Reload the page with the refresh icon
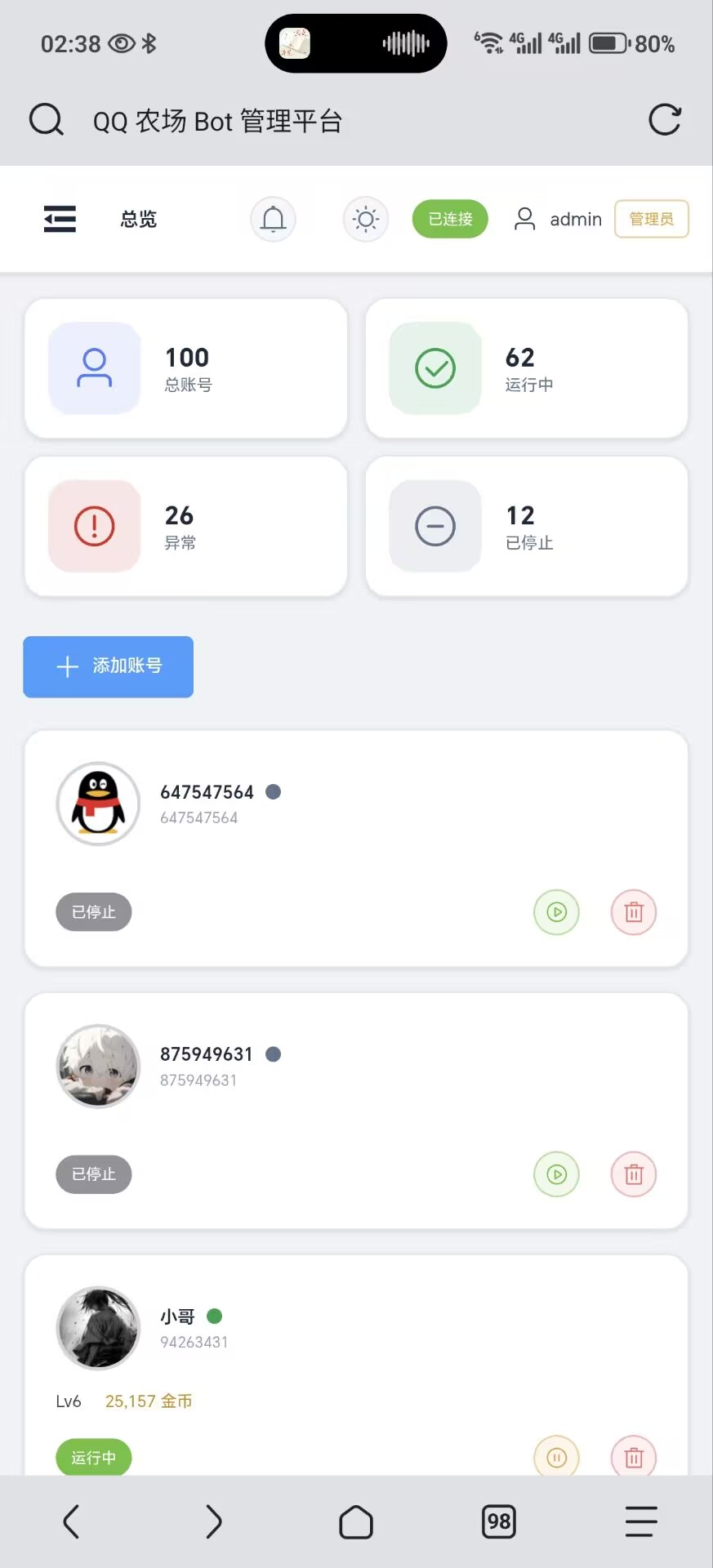 click(664, 120)
